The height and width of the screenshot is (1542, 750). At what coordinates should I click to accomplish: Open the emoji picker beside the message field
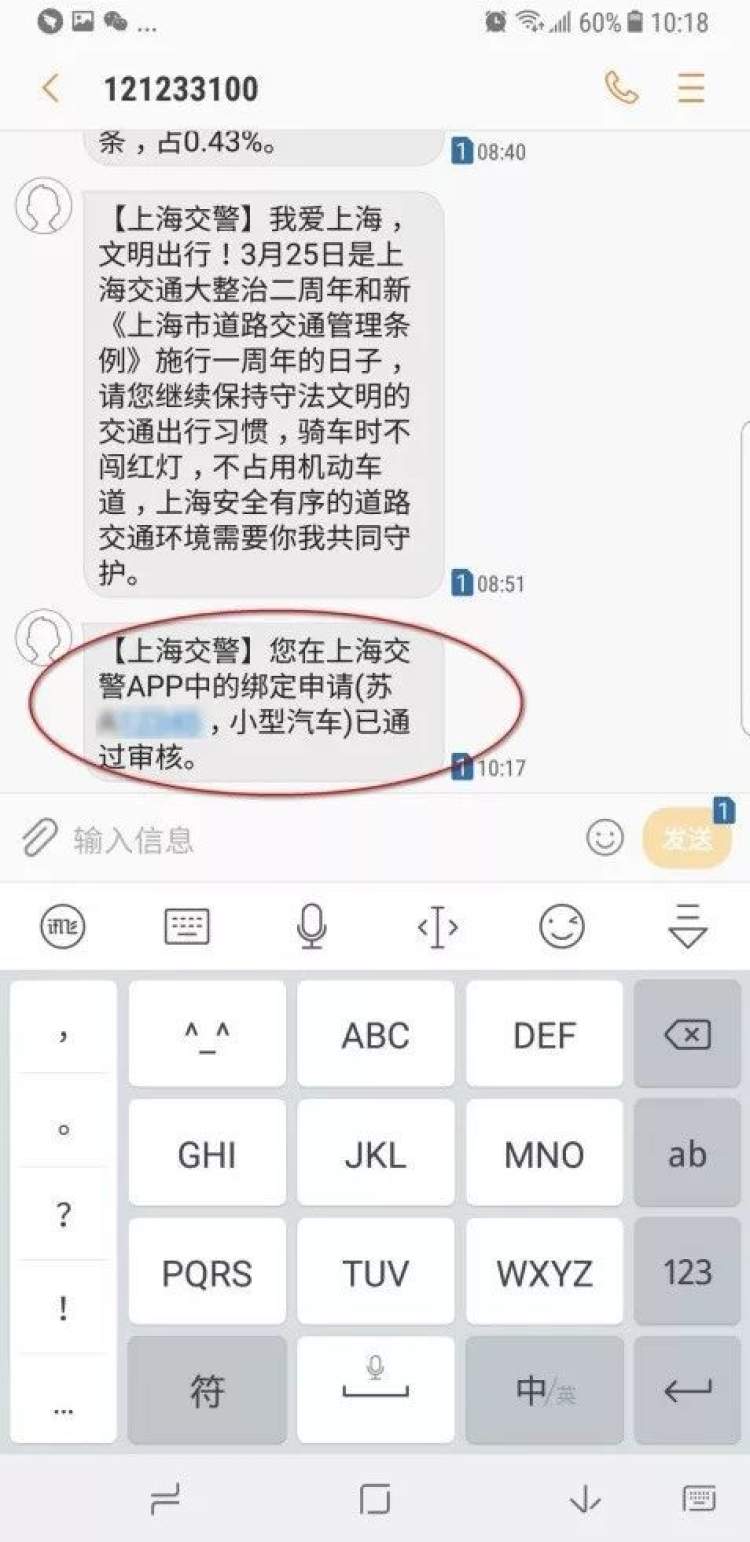pos(605,838)
